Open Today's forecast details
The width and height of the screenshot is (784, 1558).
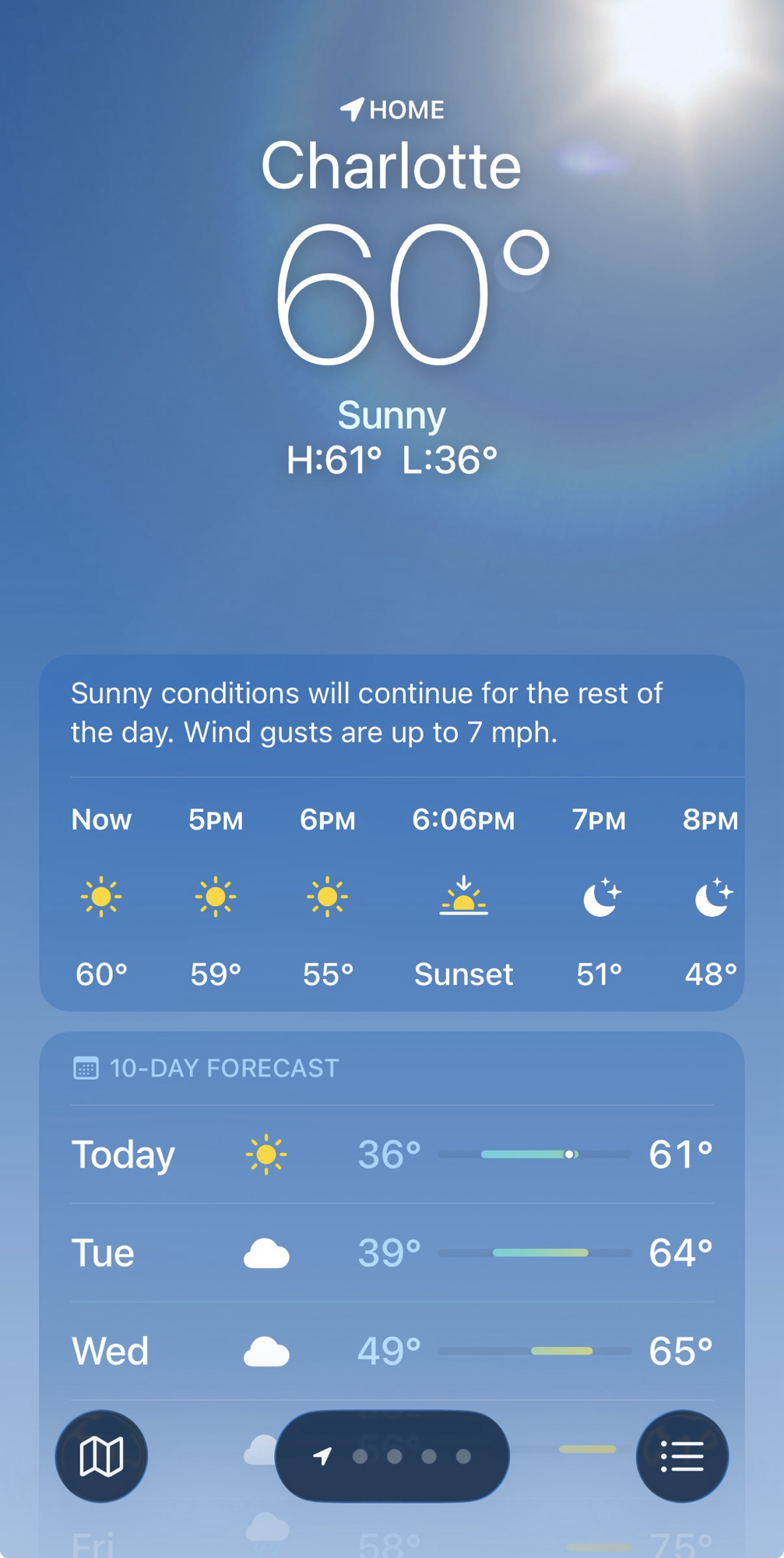pyautogui.click(x=392, y=1154)
